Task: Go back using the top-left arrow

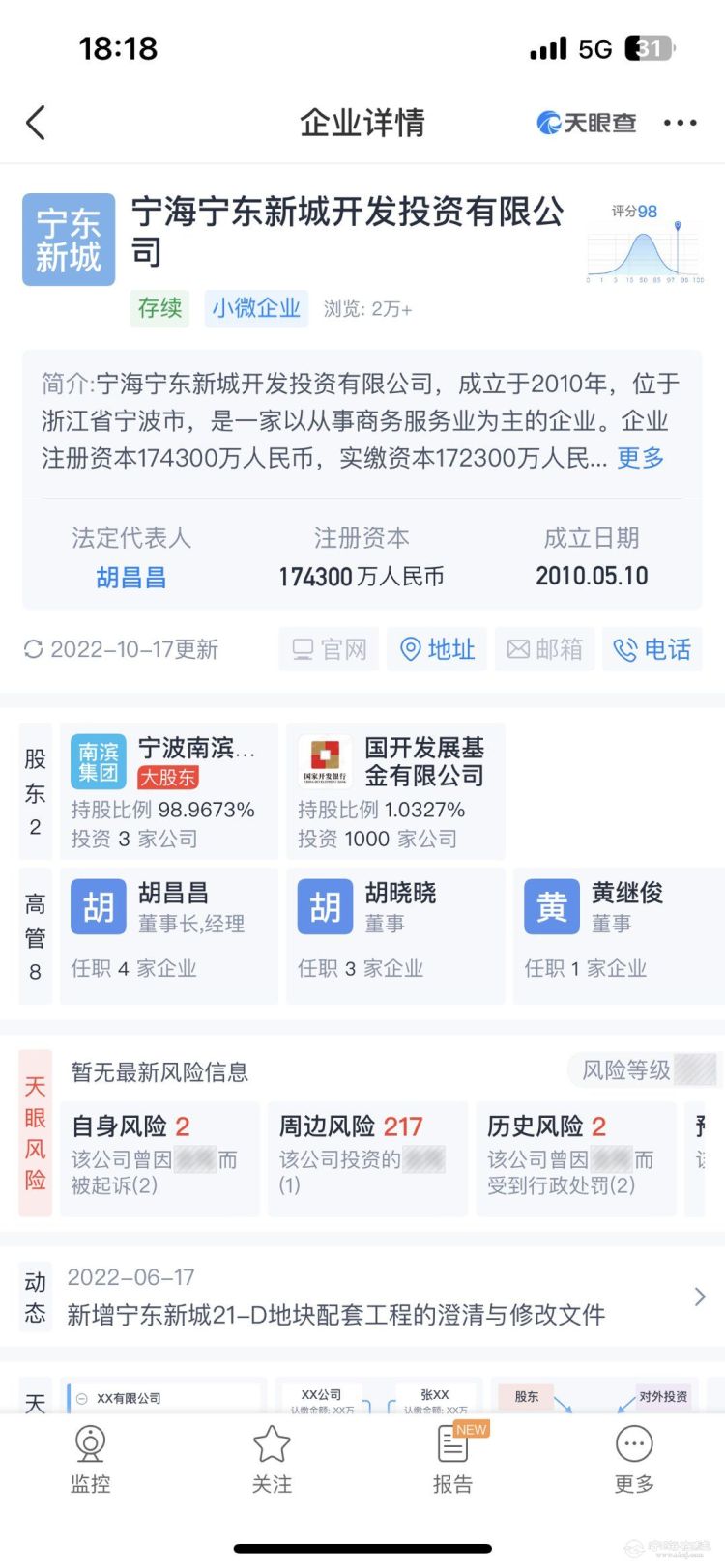Action: (36, 123)
